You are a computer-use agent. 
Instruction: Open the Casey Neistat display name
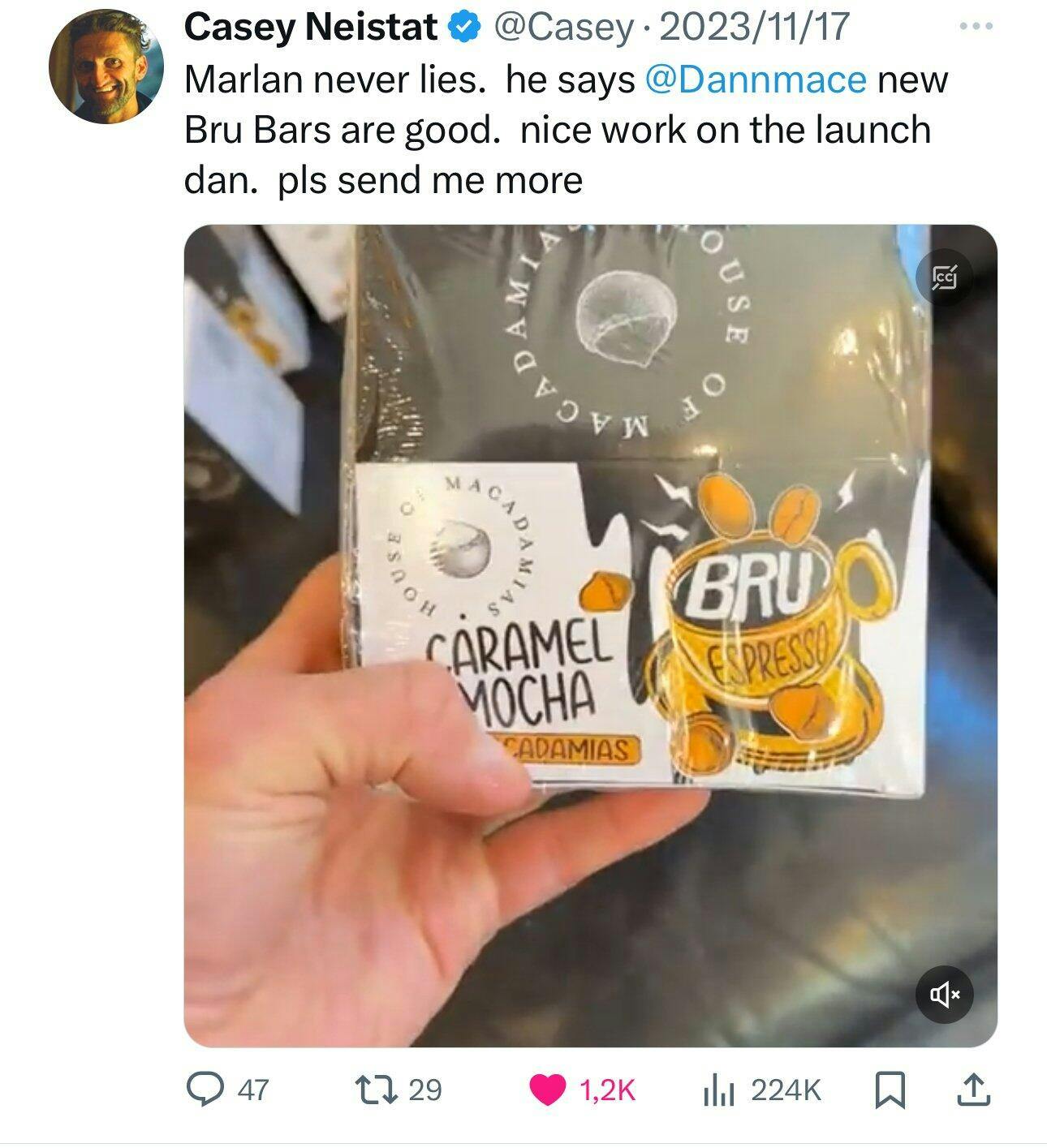[311, 28]
